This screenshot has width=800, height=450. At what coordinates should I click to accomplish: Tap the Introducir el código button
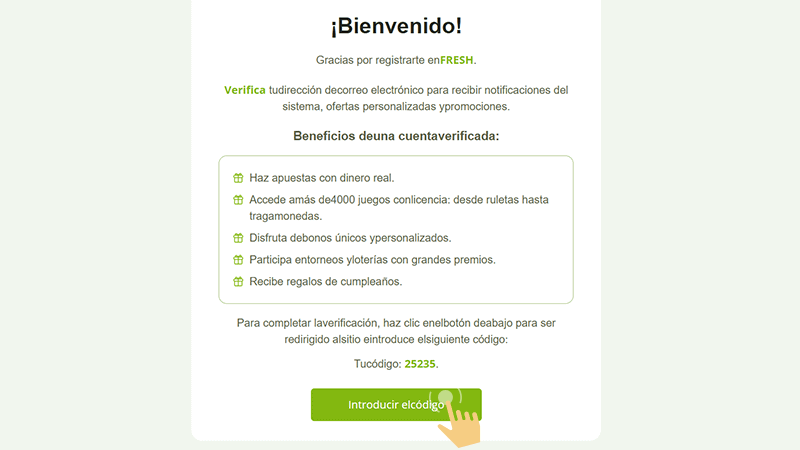(x=395, y=405)
